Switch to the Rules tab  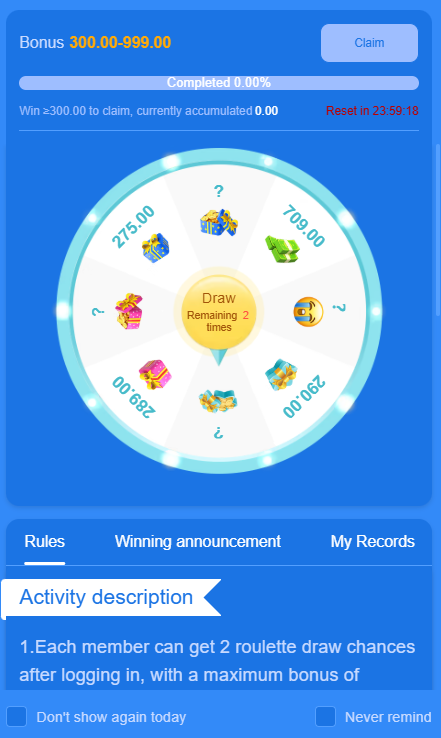click(x=45, y=541)
